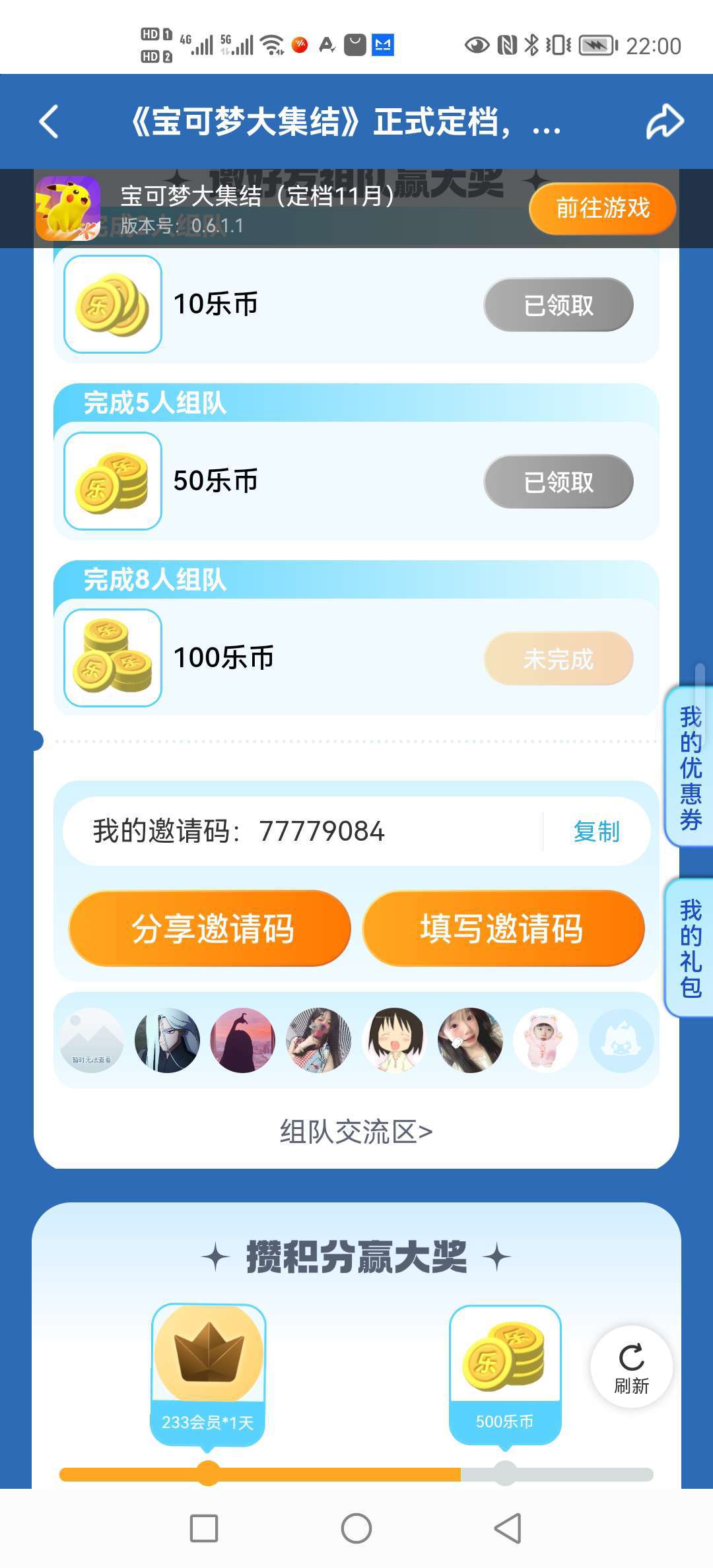This screenshot has width=713, height=1568.
Task: Open 我的优惠券 side tab
Action: [x=691, y=768]
